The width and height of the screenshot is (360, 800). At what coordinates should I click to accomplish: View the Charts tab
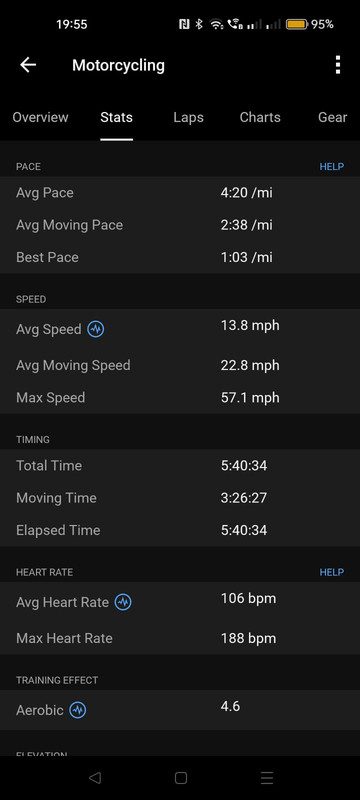[260, 117]
